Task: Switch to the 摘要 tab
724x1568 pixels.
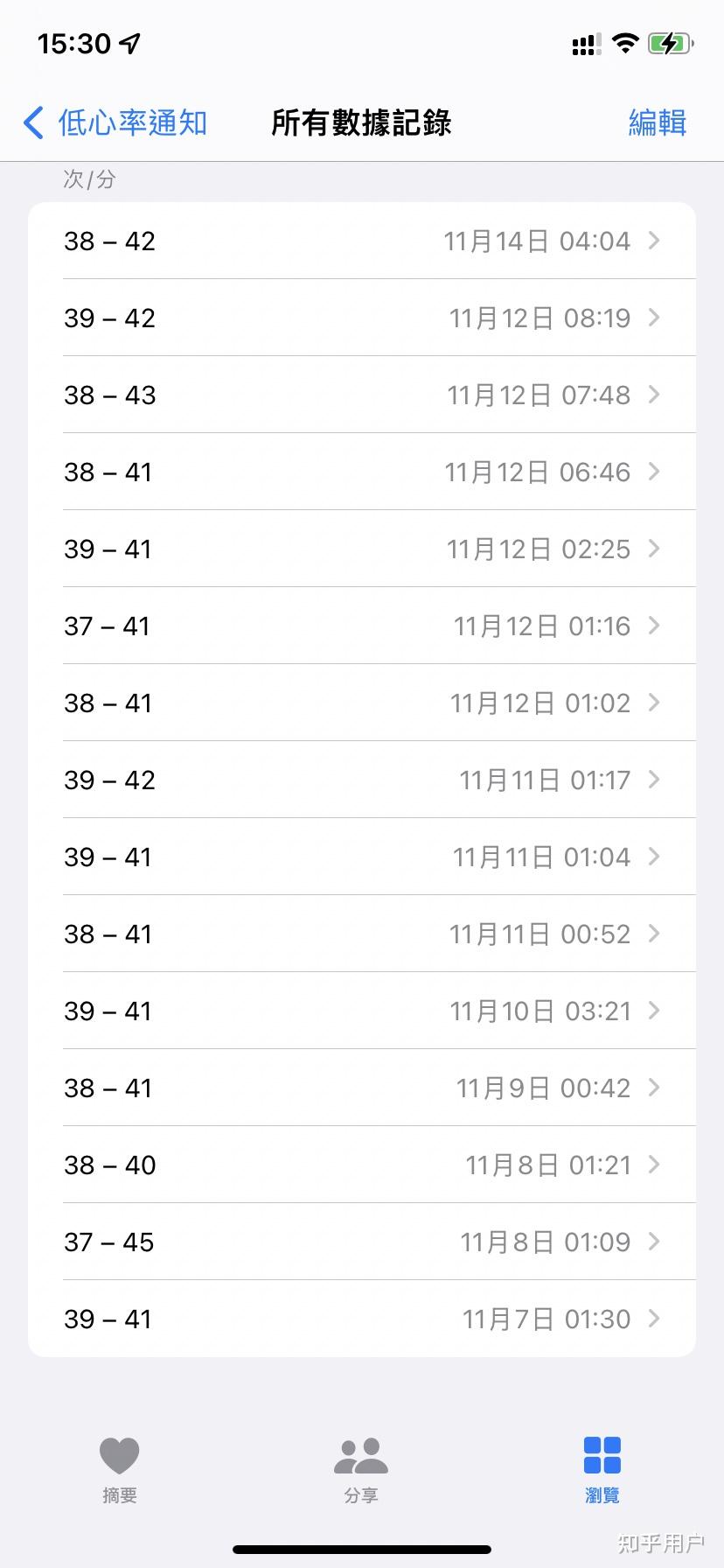Action: tap(120, 1470)
